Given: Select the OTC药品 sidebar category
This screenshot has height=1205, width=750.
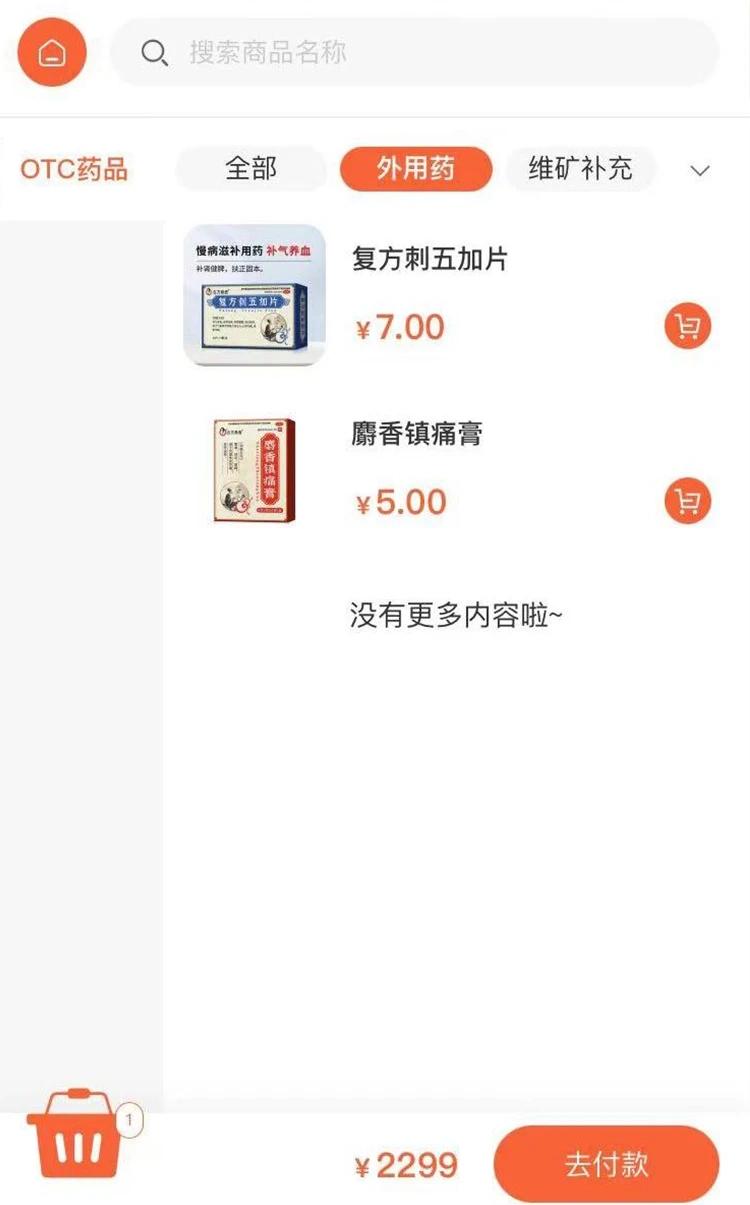Looking at the screenshot, I should click(74, 170).
